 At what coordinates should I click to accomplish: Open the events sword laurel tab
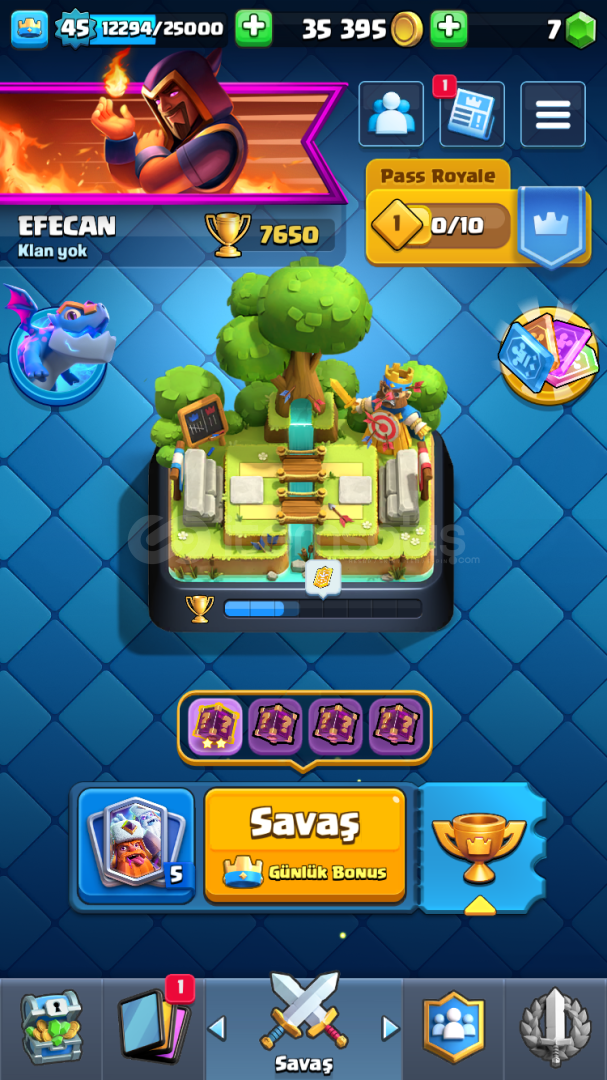coord(555,1028)
